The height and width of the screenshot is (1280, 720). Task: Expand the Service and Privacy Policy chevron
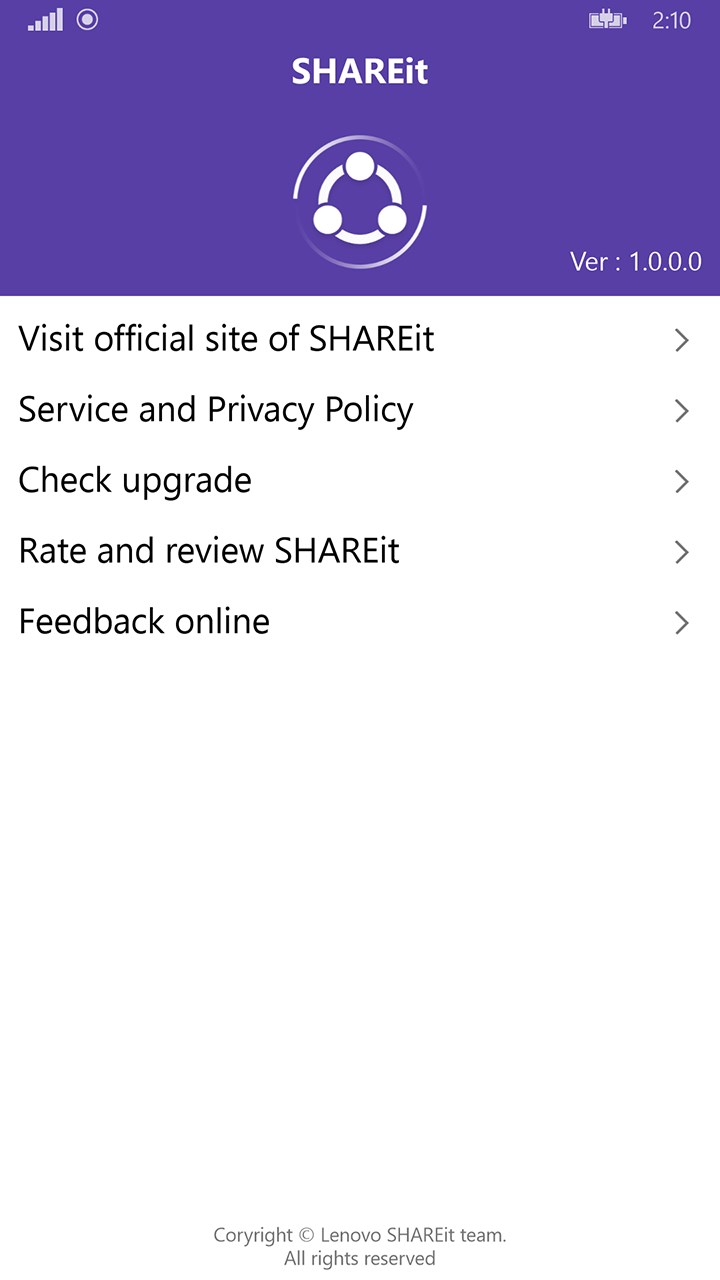682,411
